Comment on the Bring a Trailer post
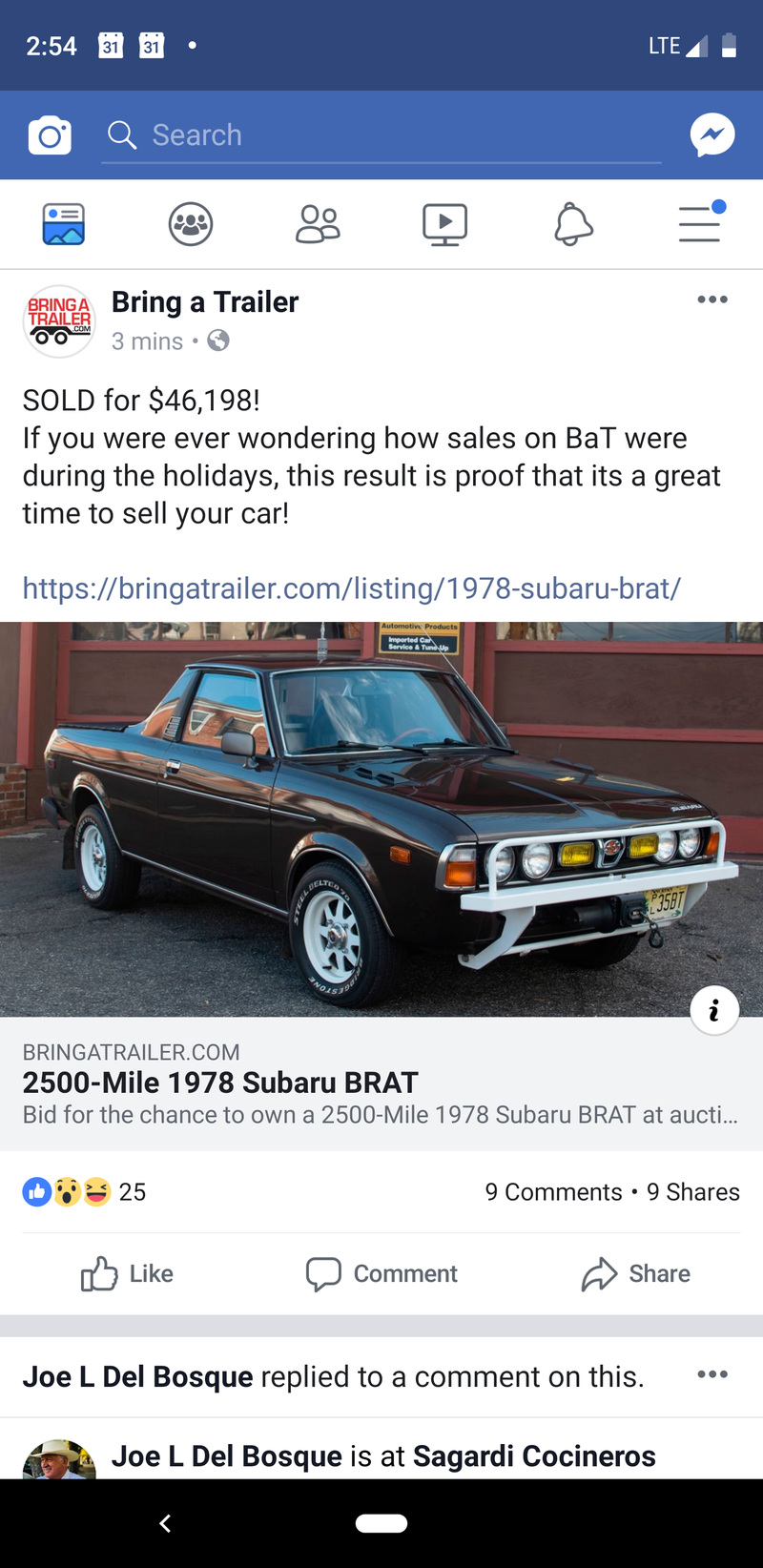The image size is (763, 1568). click(381, 1274)
